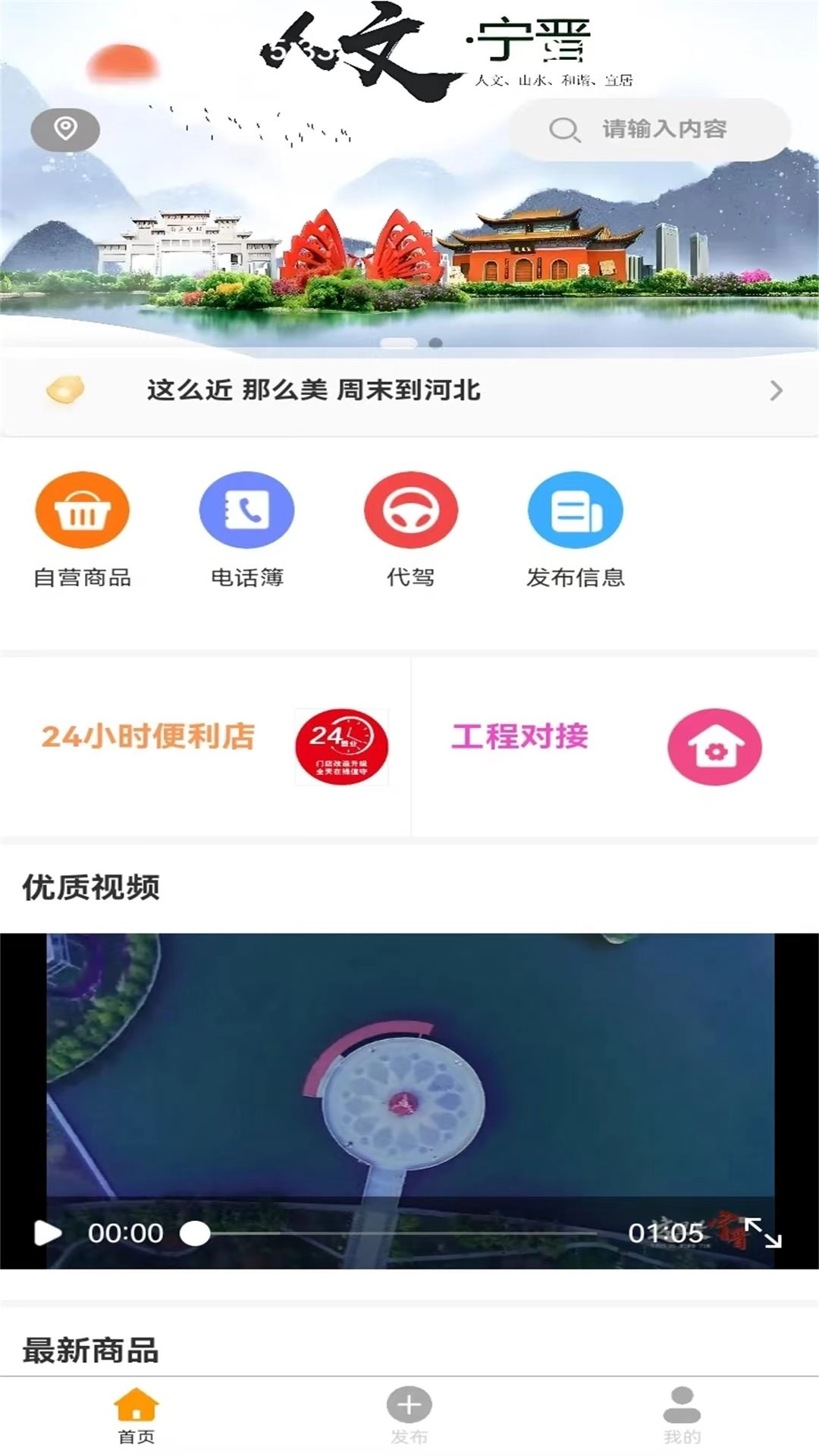Open the 电话簿 phone book icon
This screenshot has height=1456, width=819.
[247, 510]
